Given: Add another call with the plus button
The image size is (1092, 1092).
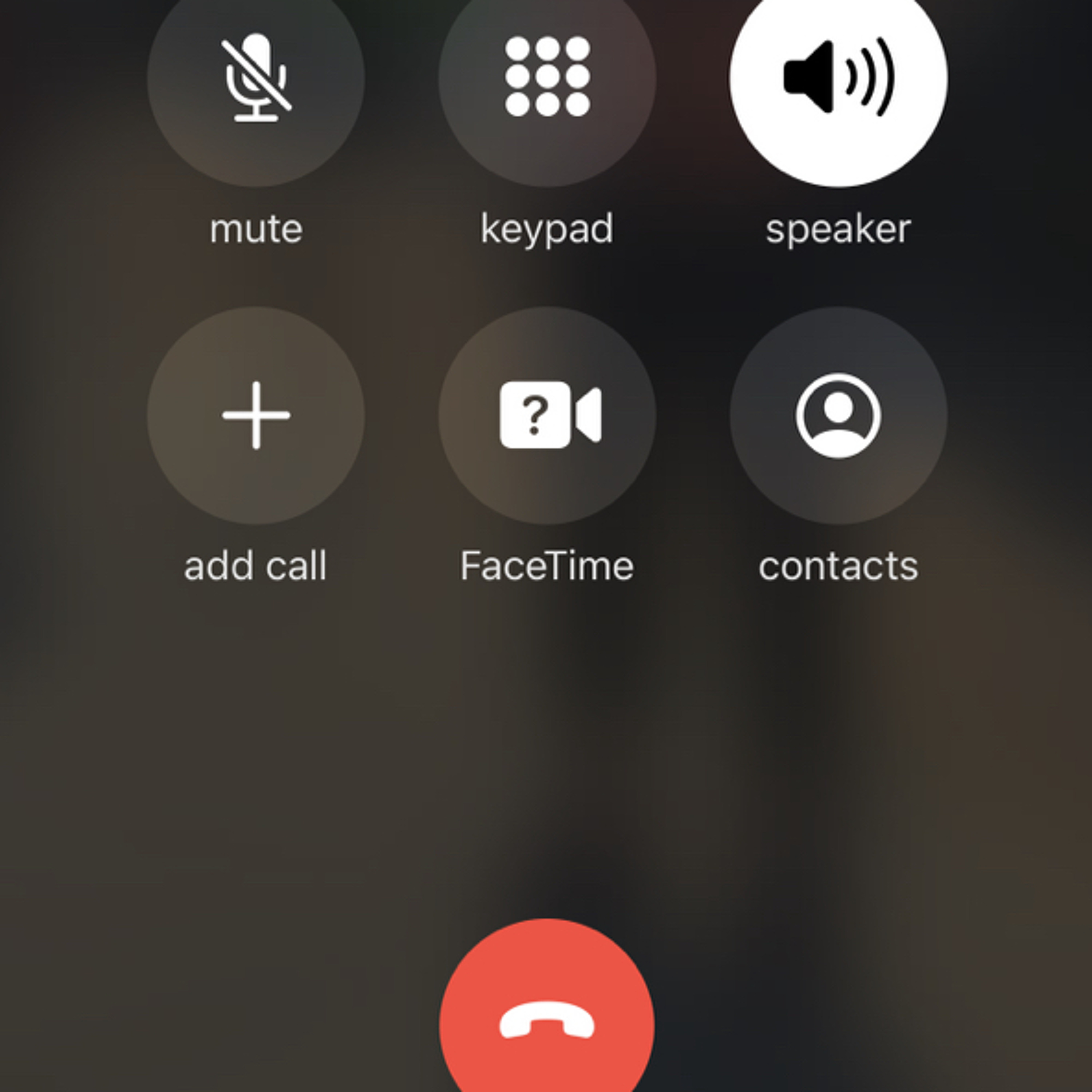Looking at the screenshot, I should (x=256, y=415).
